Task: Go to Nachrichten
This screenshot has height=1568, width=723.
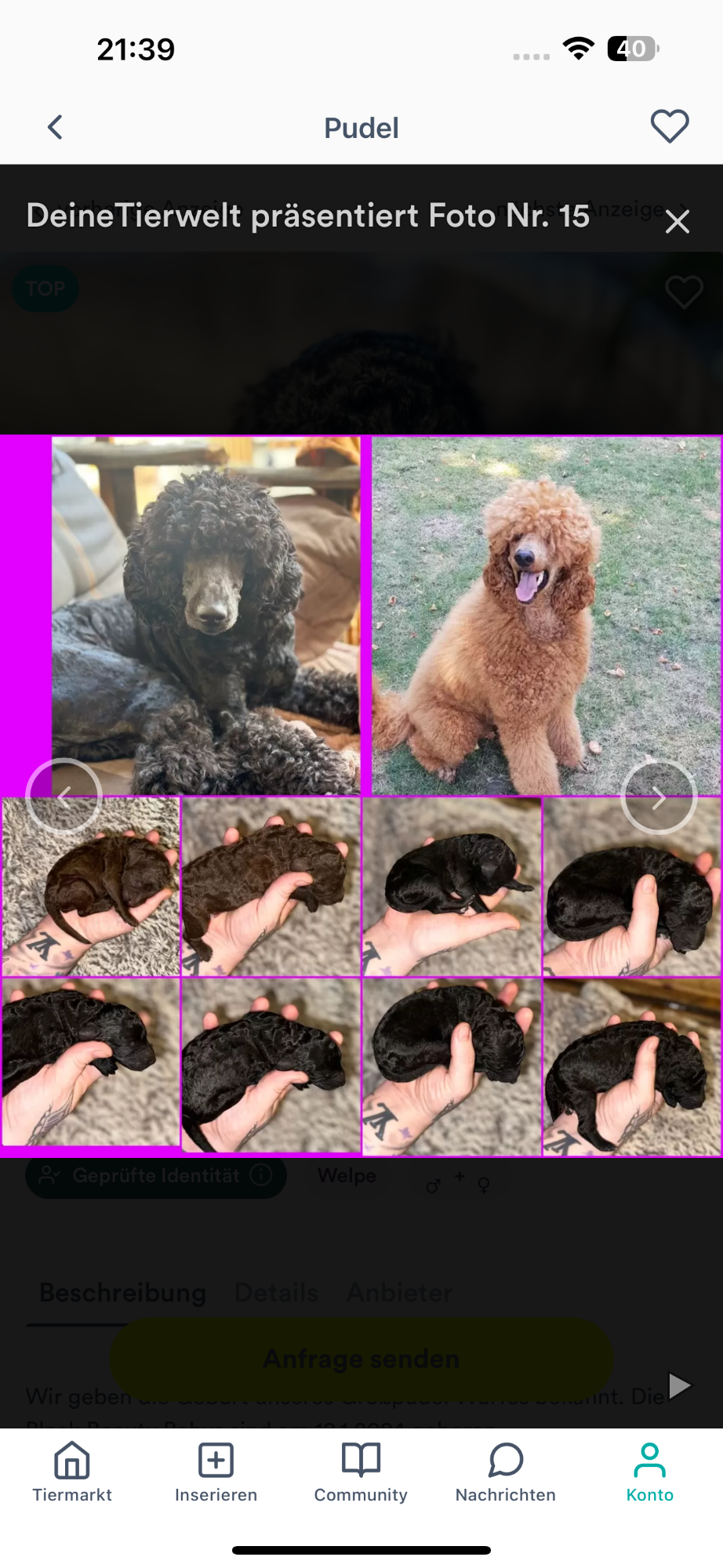Action: 506,1472
